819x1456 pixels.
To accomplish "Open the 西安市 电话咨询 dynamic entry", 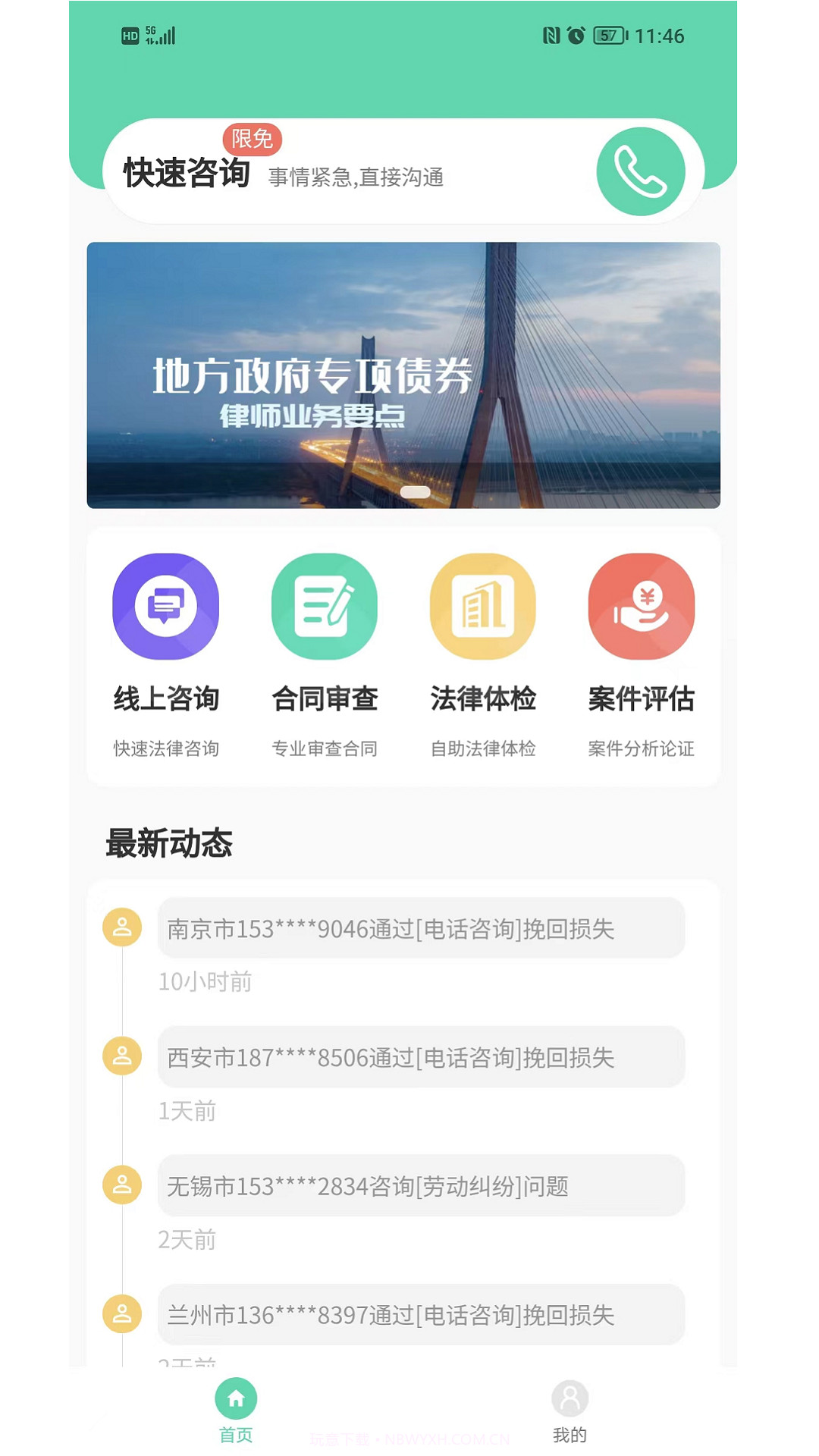I will click(x=422, y=1056).
